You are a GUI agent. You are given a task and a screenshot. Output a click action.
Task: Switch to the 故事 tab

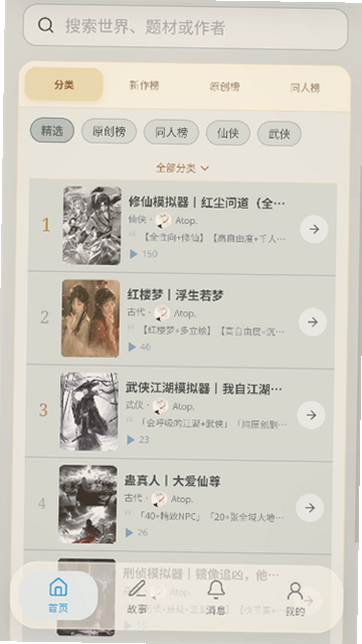[137, 597]
